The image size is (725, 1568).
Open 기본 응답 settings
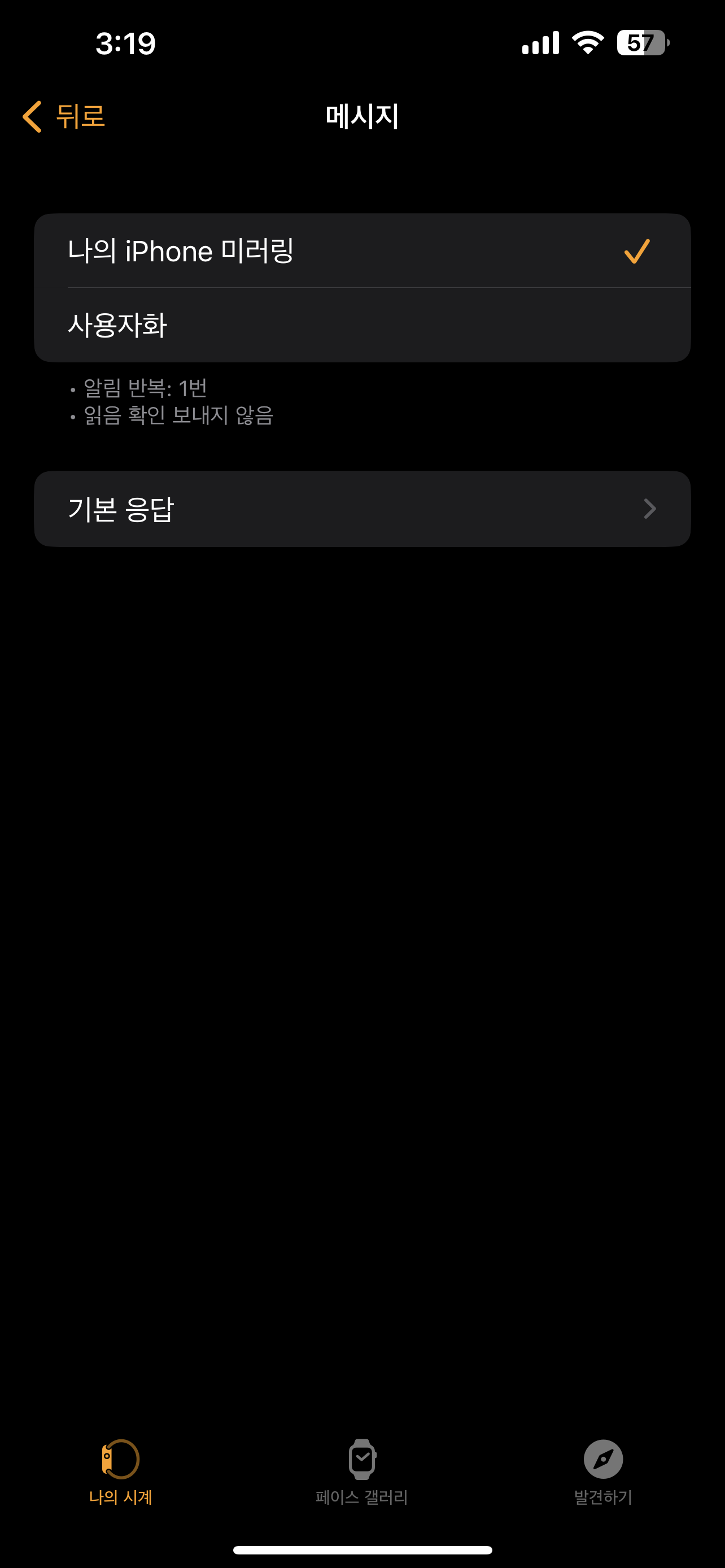click(x=361, y=509)
